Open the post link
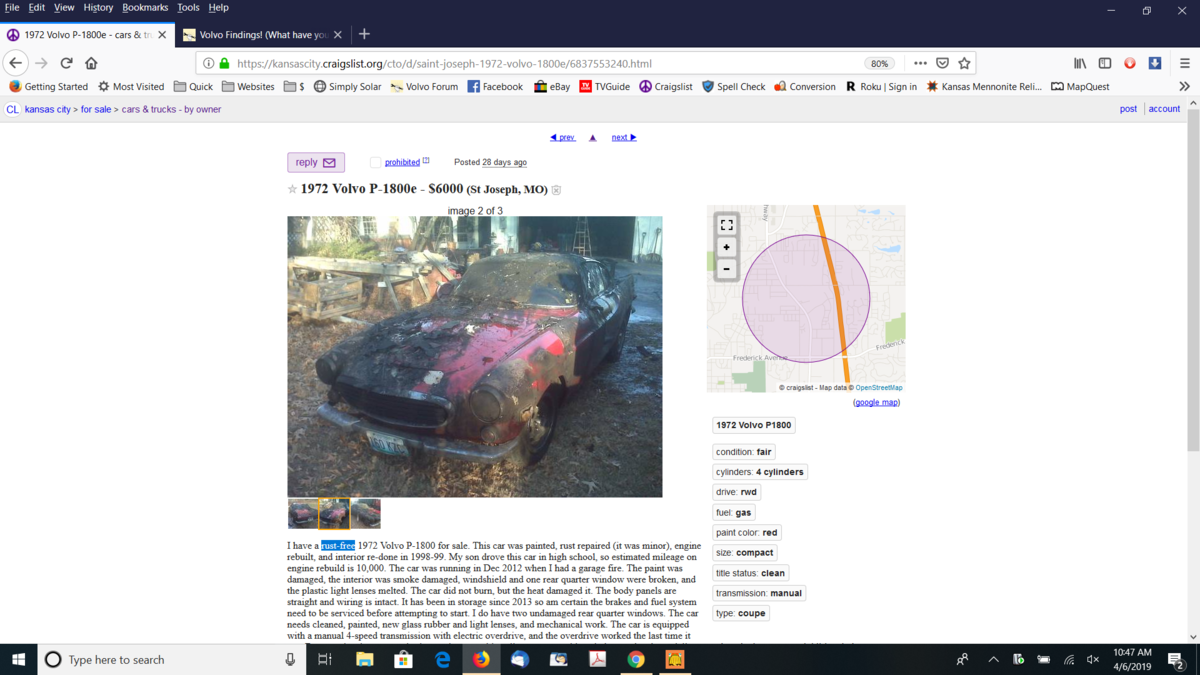 click(1128, 109)
